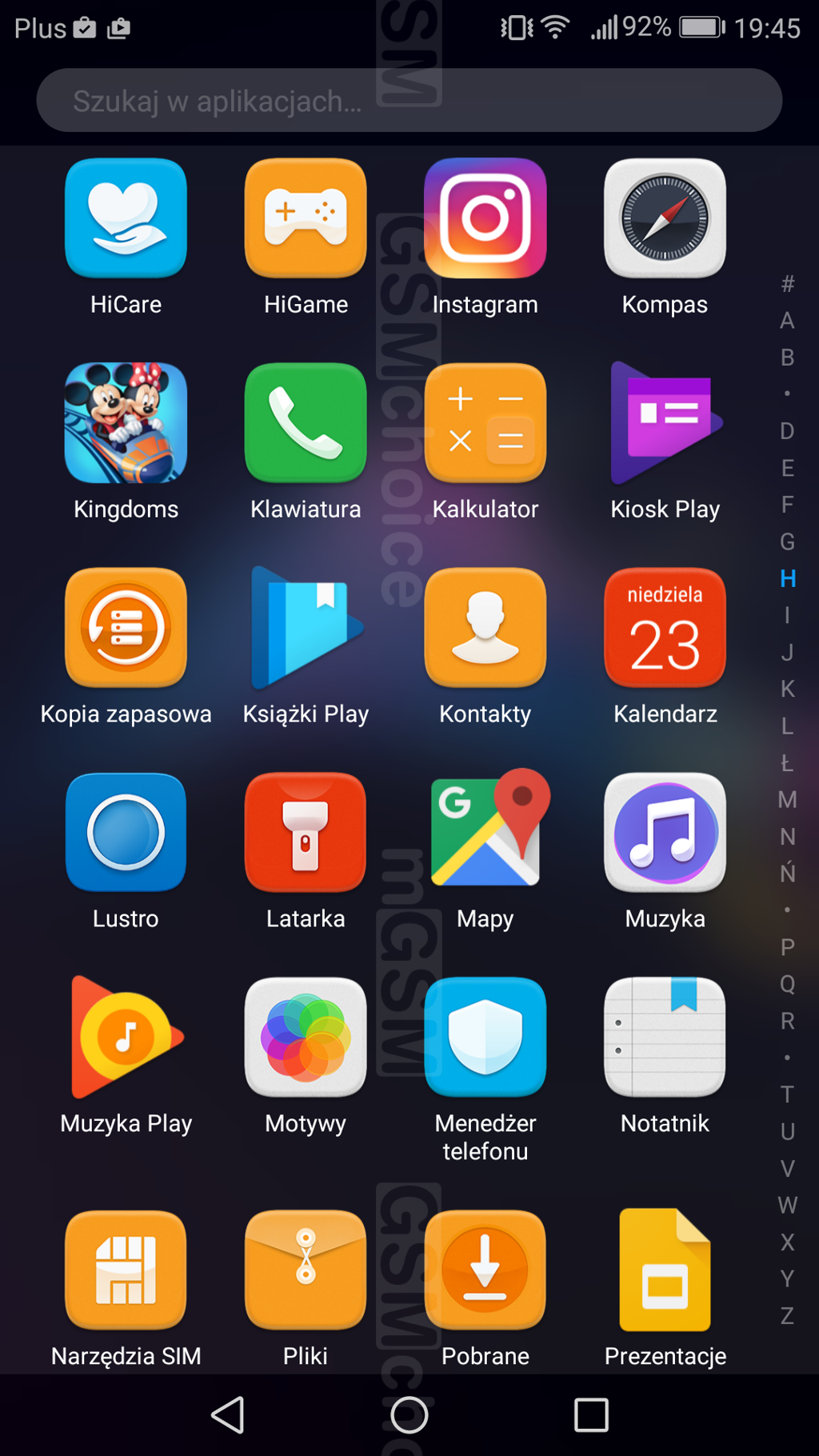Open Kiosk Play

[665, 423]
